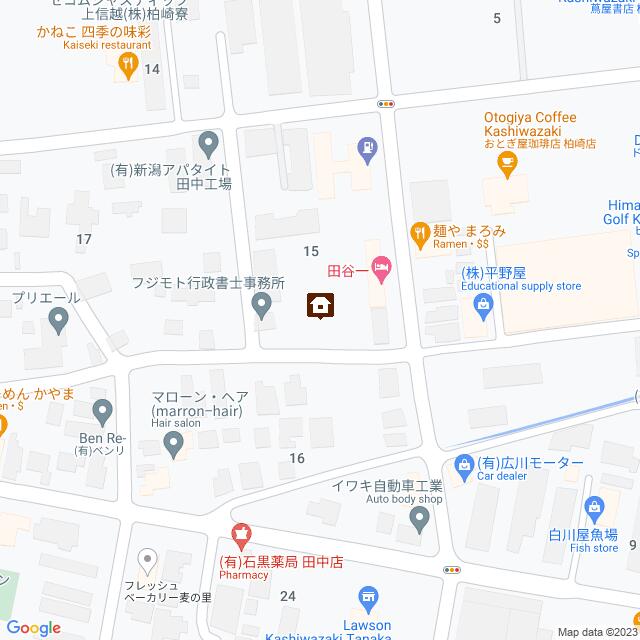Select the Ben Re- (有)ベンリ marker
640x640 pixels.
103,410
